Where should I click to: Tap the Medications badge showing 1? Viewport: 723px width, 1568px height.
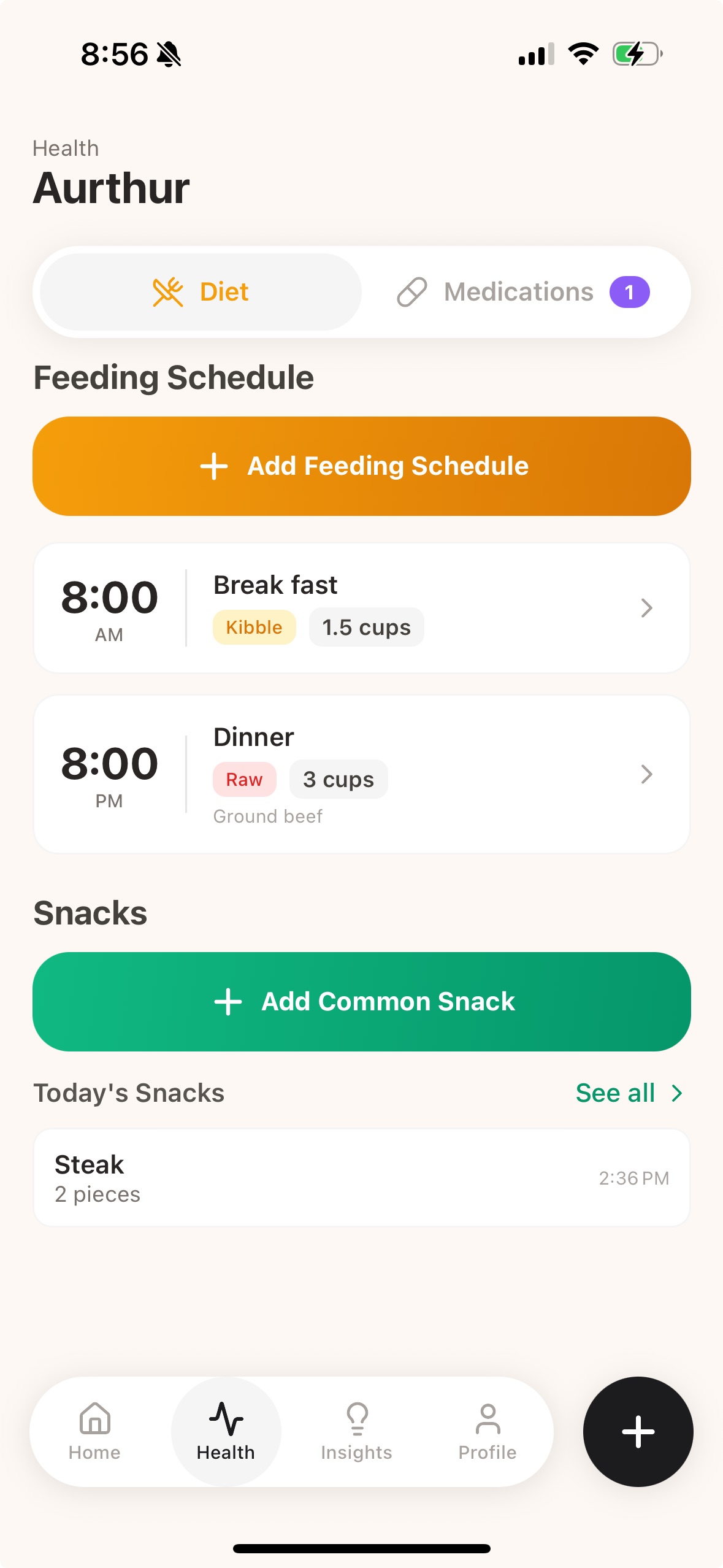(x=629, y=291)
